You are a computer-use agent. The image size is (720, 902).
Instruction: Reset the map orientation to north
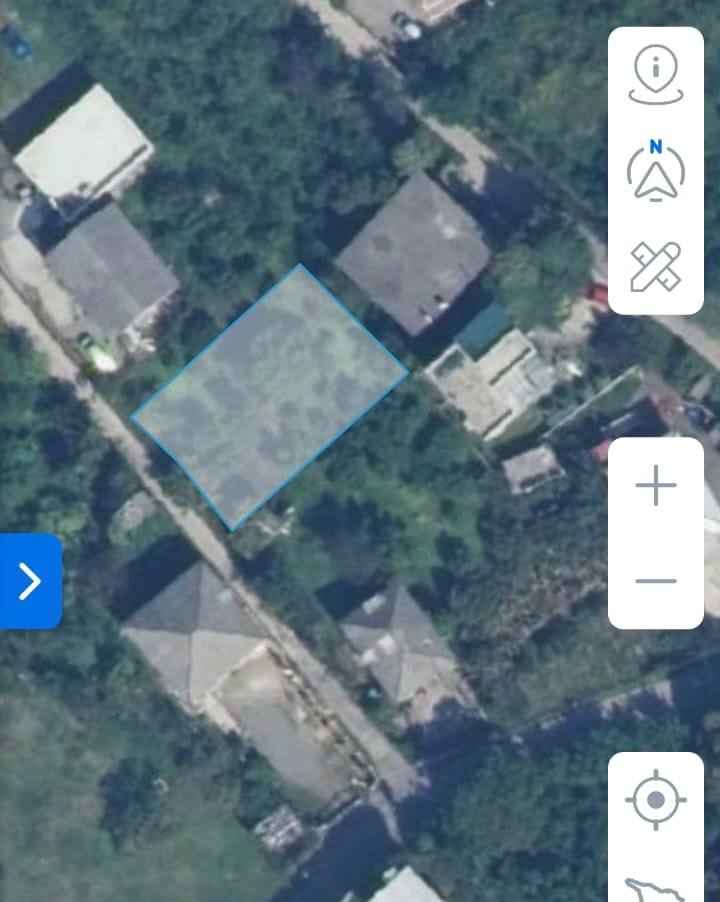coord(656,171)
